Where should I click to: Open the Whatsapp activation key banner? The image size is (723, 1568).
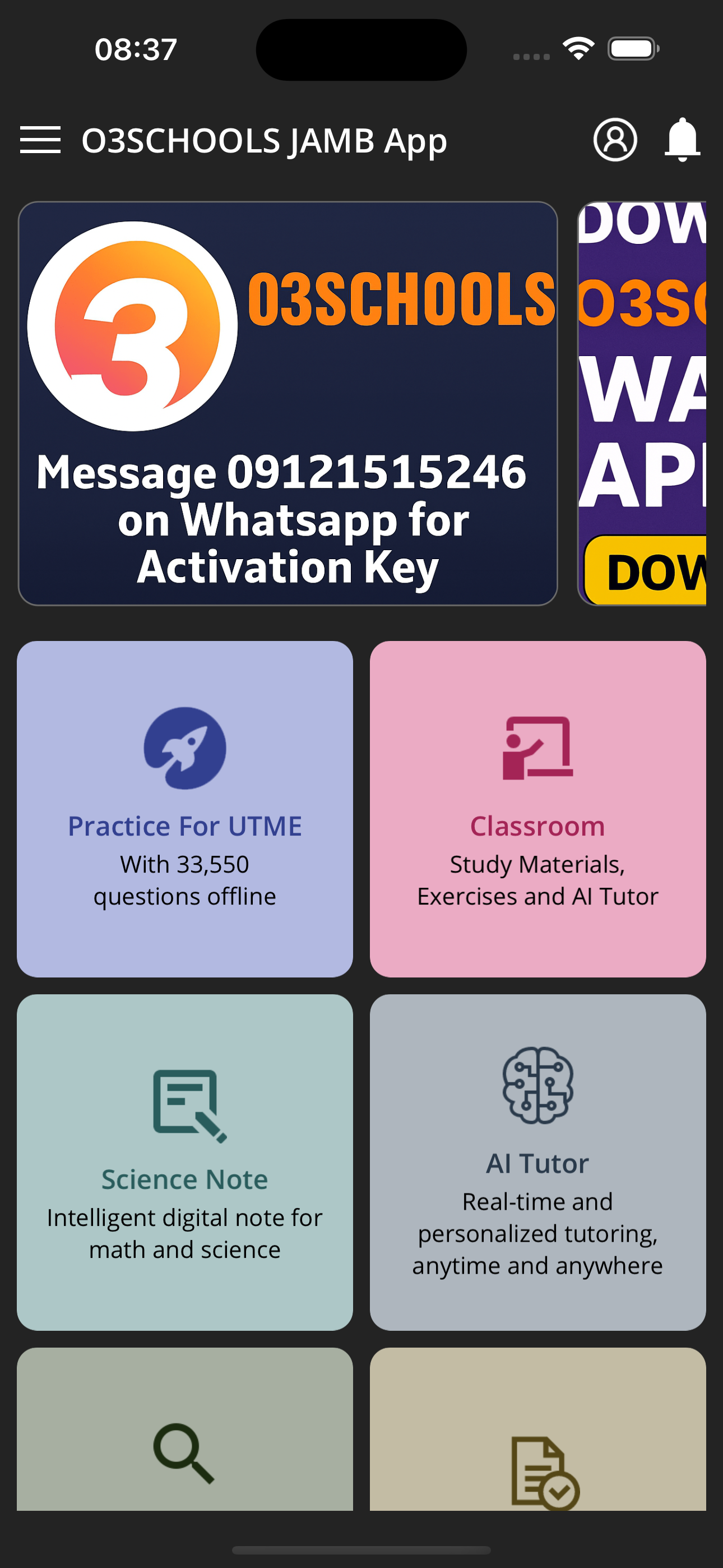tap(289, 402)
